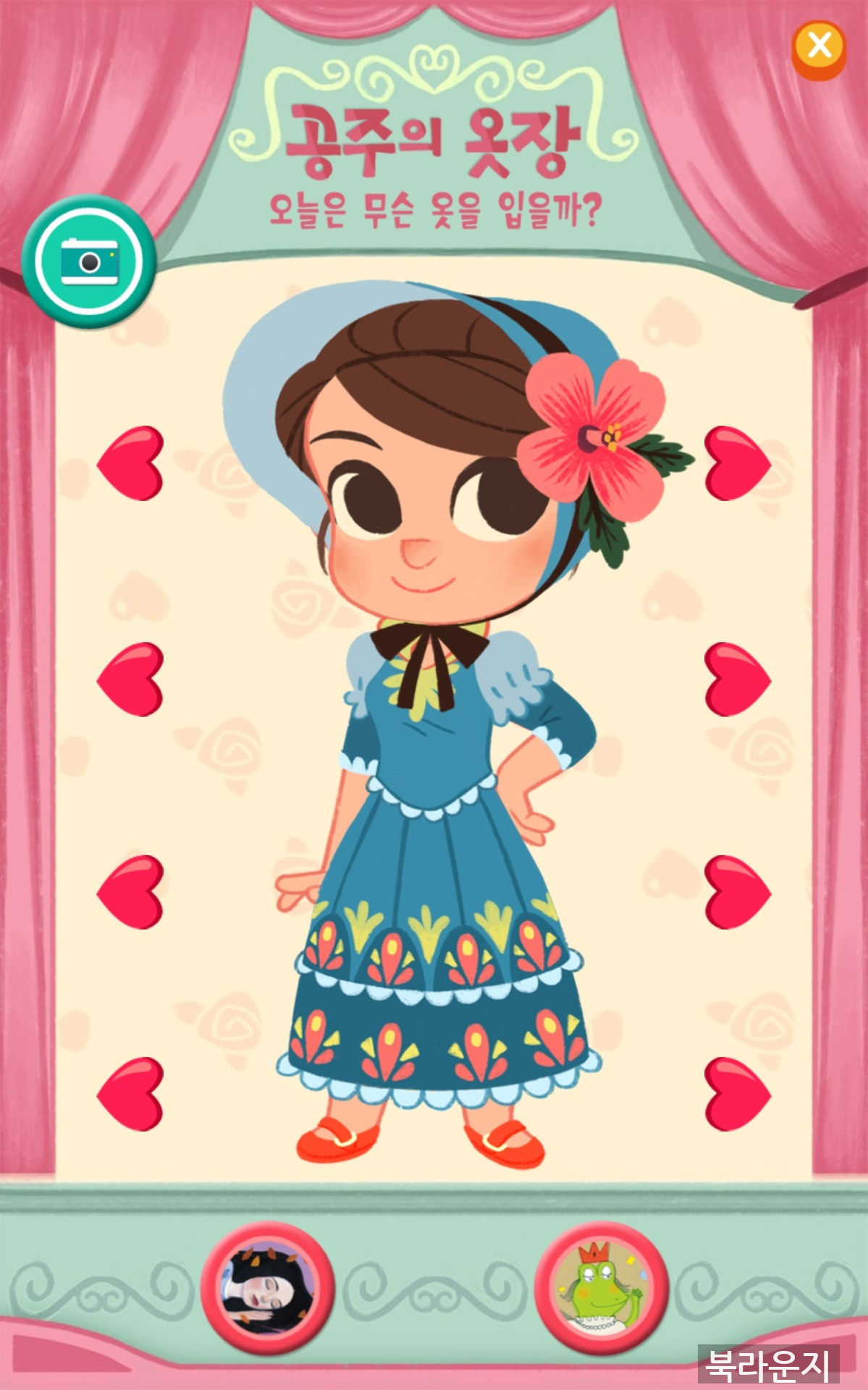Tap the left heart arrow beside the shoes

tap(132, 1094)
